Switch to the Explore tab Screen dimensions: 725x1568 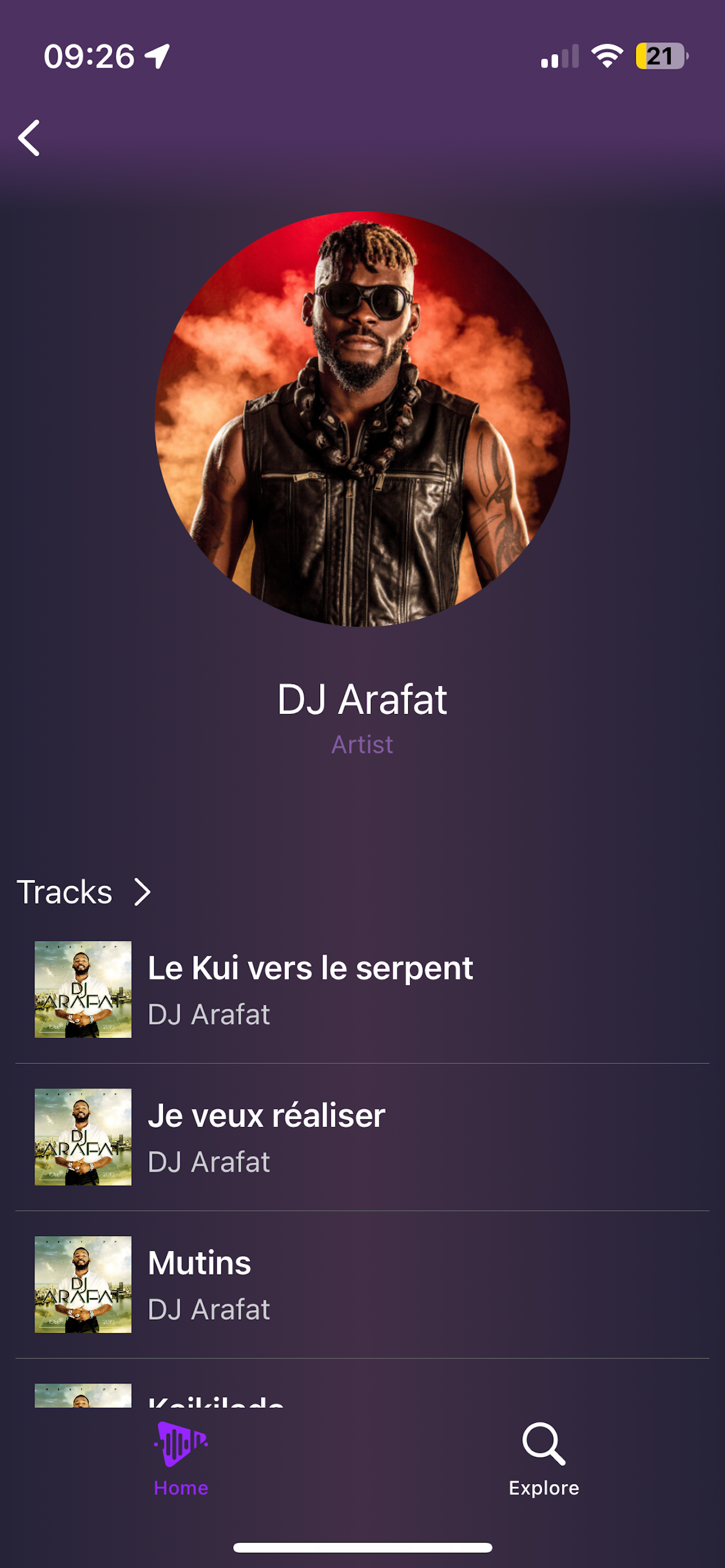tap(544, 1459)
